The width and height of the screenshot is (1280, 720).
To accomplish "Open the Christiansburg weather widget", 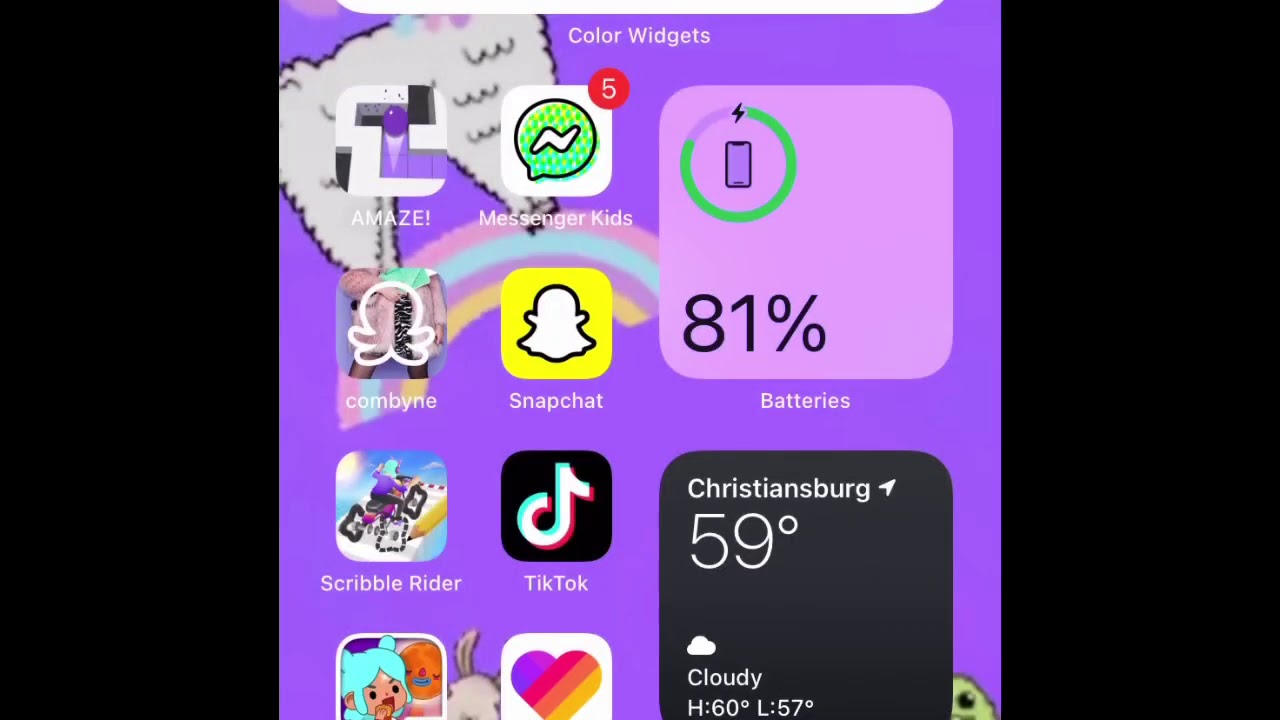I will (805, 585).
